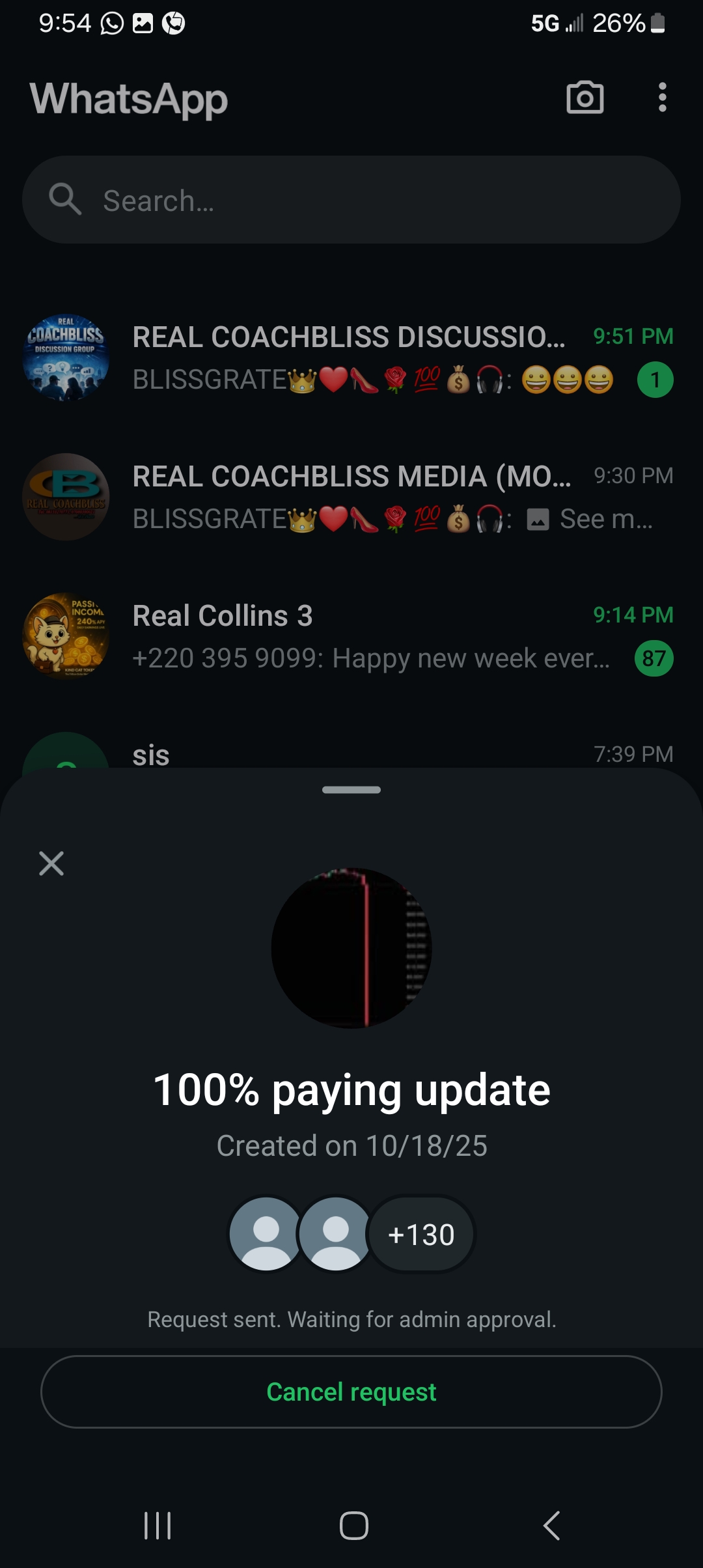Go back with system back button

click(x=552, y=1526)
